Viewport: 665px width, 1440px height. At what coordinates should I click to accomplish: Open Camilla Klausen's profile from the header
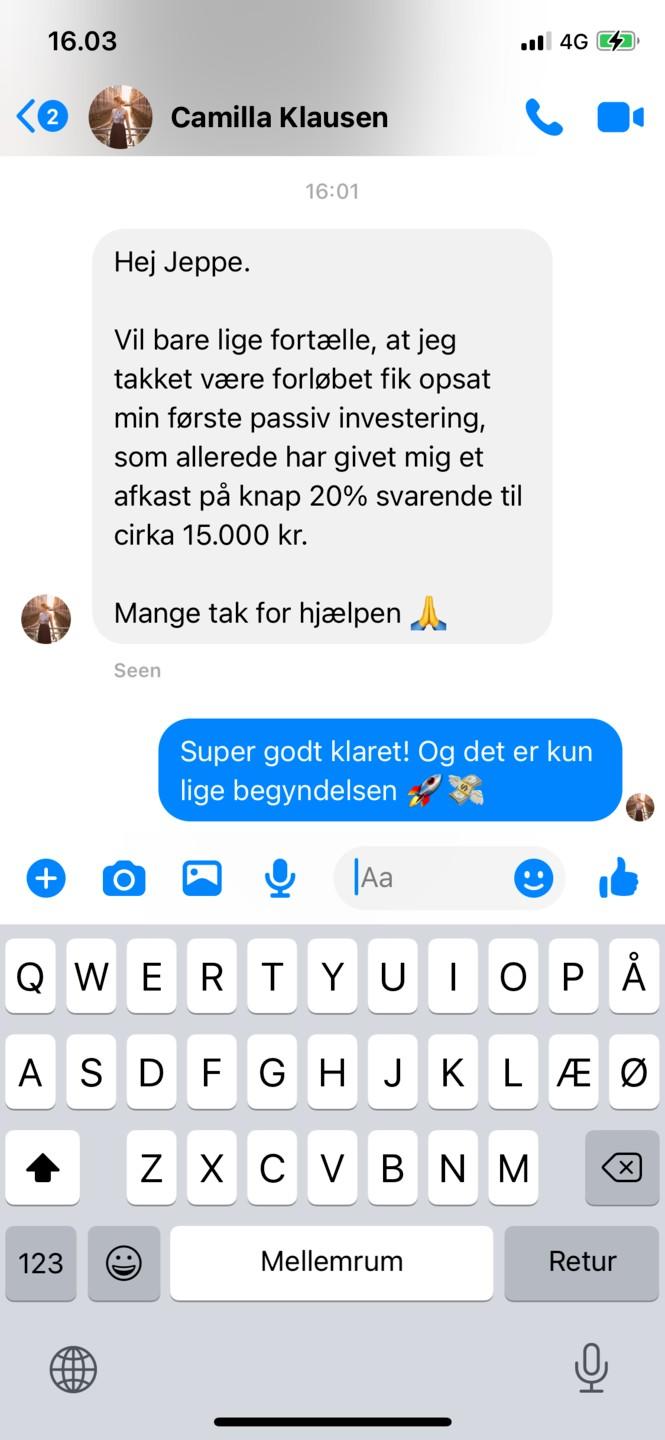pos(278,117)
